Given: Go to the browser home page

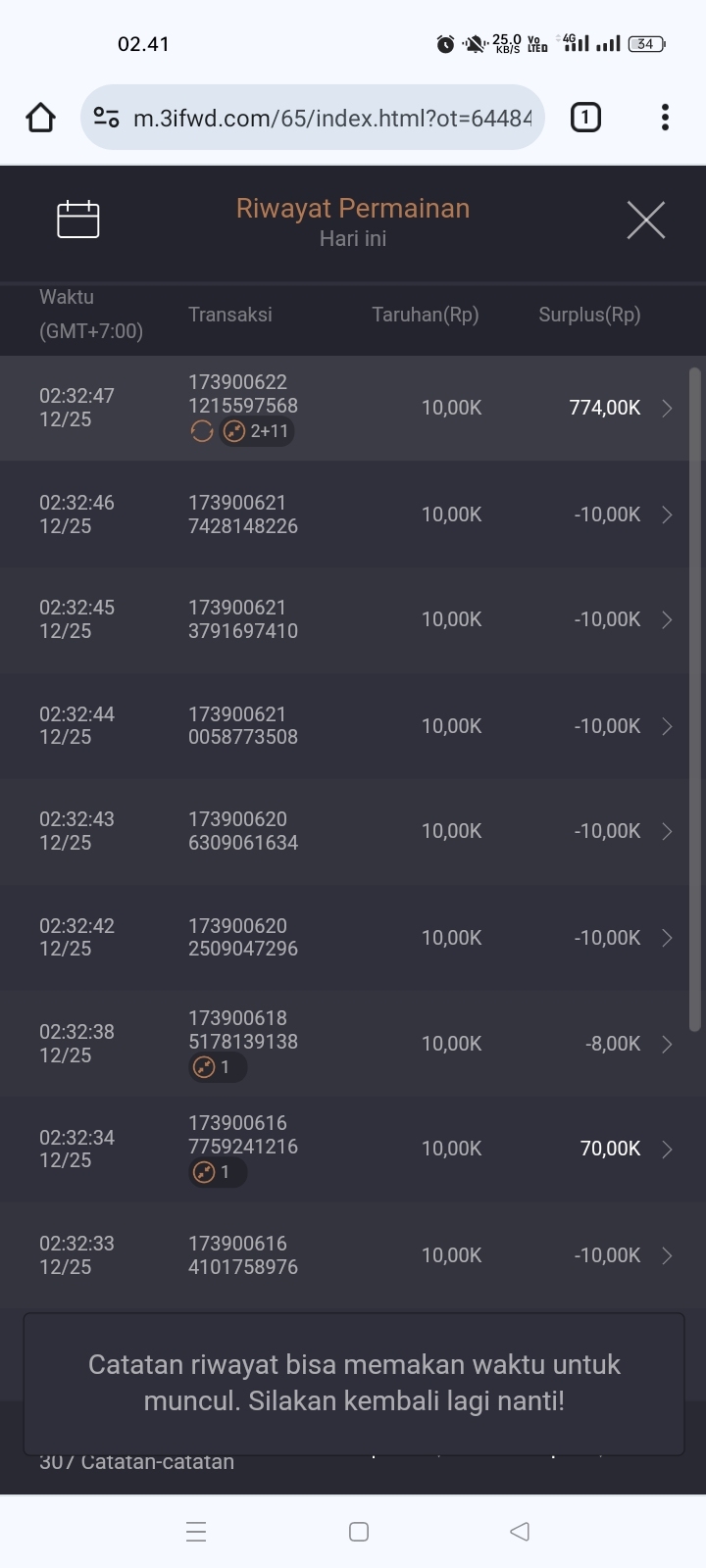Looking at the screenshot, I should point(40,119).
